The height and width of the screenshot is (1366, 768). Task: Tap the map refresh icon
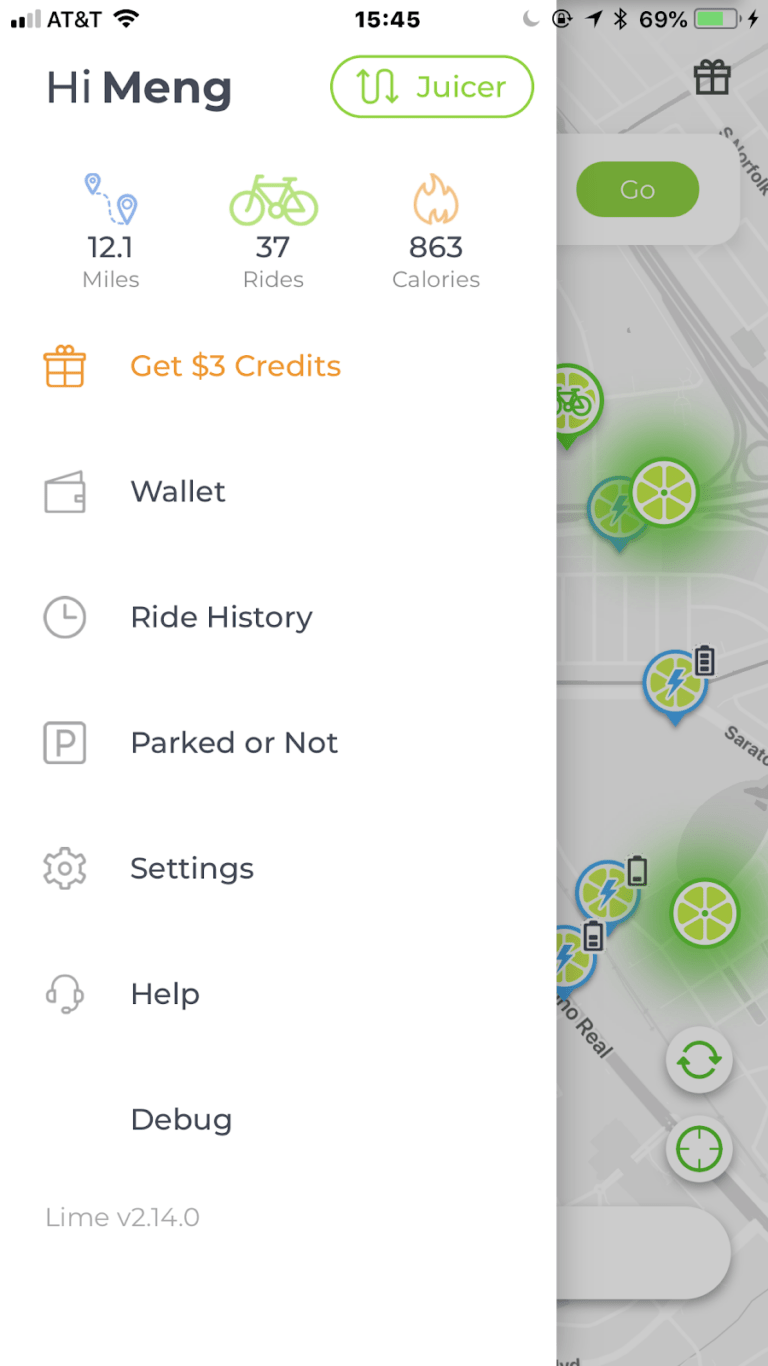click(699, 1060)
